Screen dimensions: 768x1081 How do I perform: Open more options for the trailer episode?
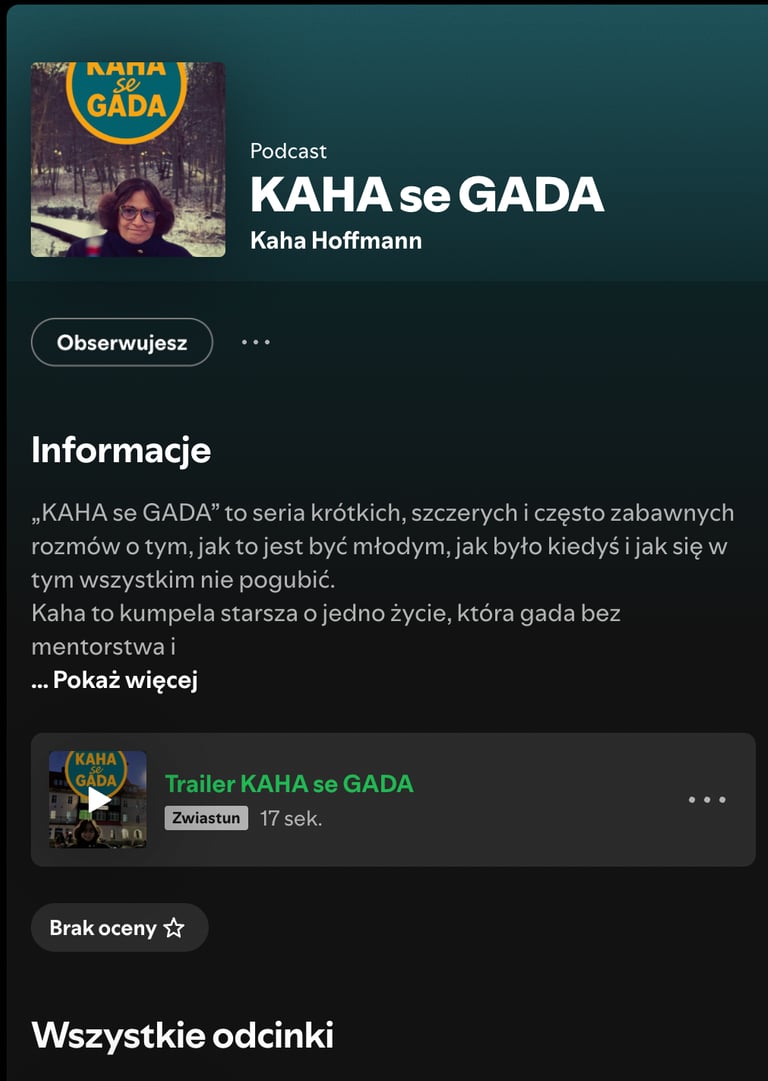point(707,799)
